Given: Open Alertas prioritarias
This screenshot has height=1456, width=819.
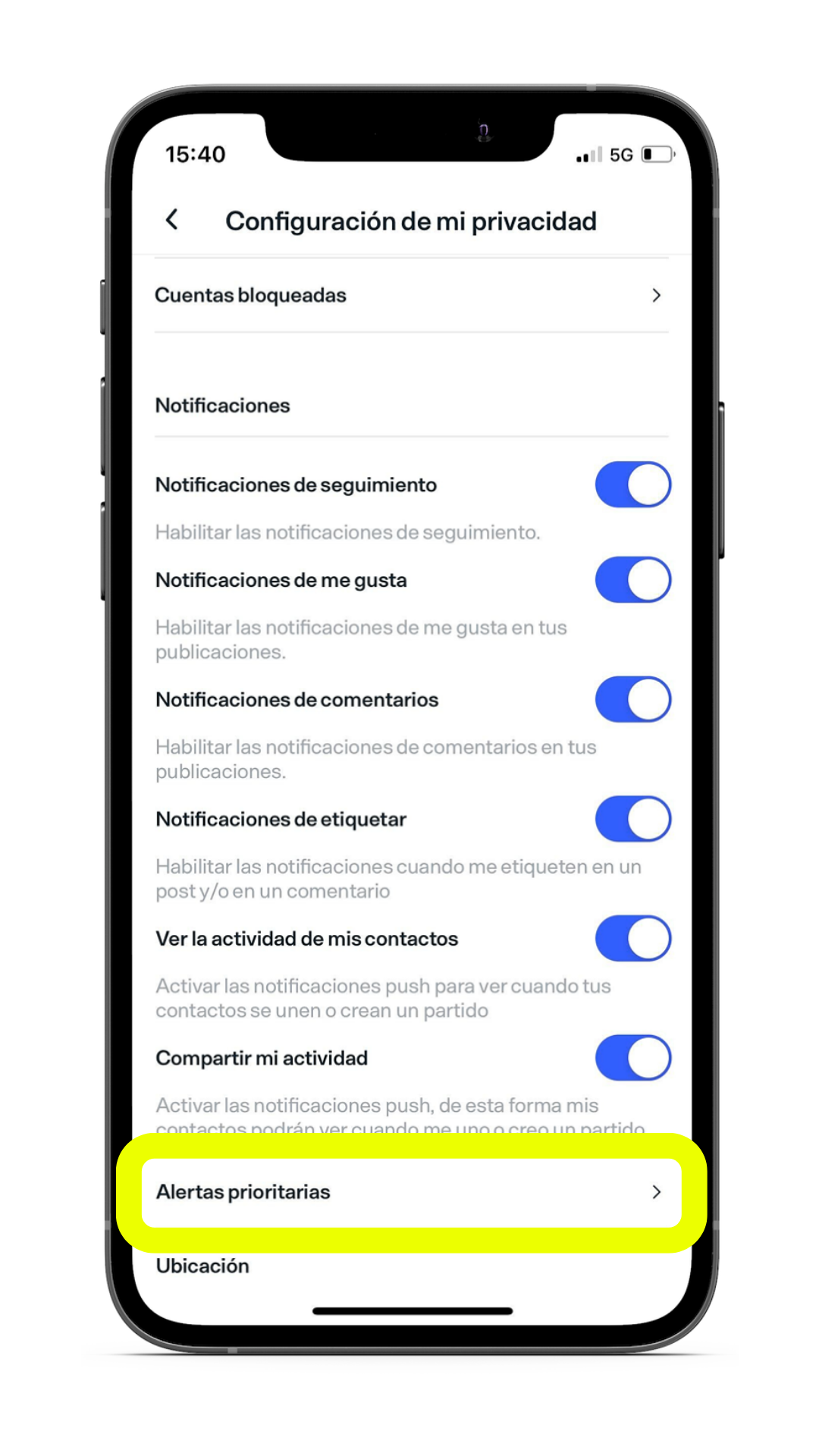Looking at the screenshot, I should click(409, 1192).
